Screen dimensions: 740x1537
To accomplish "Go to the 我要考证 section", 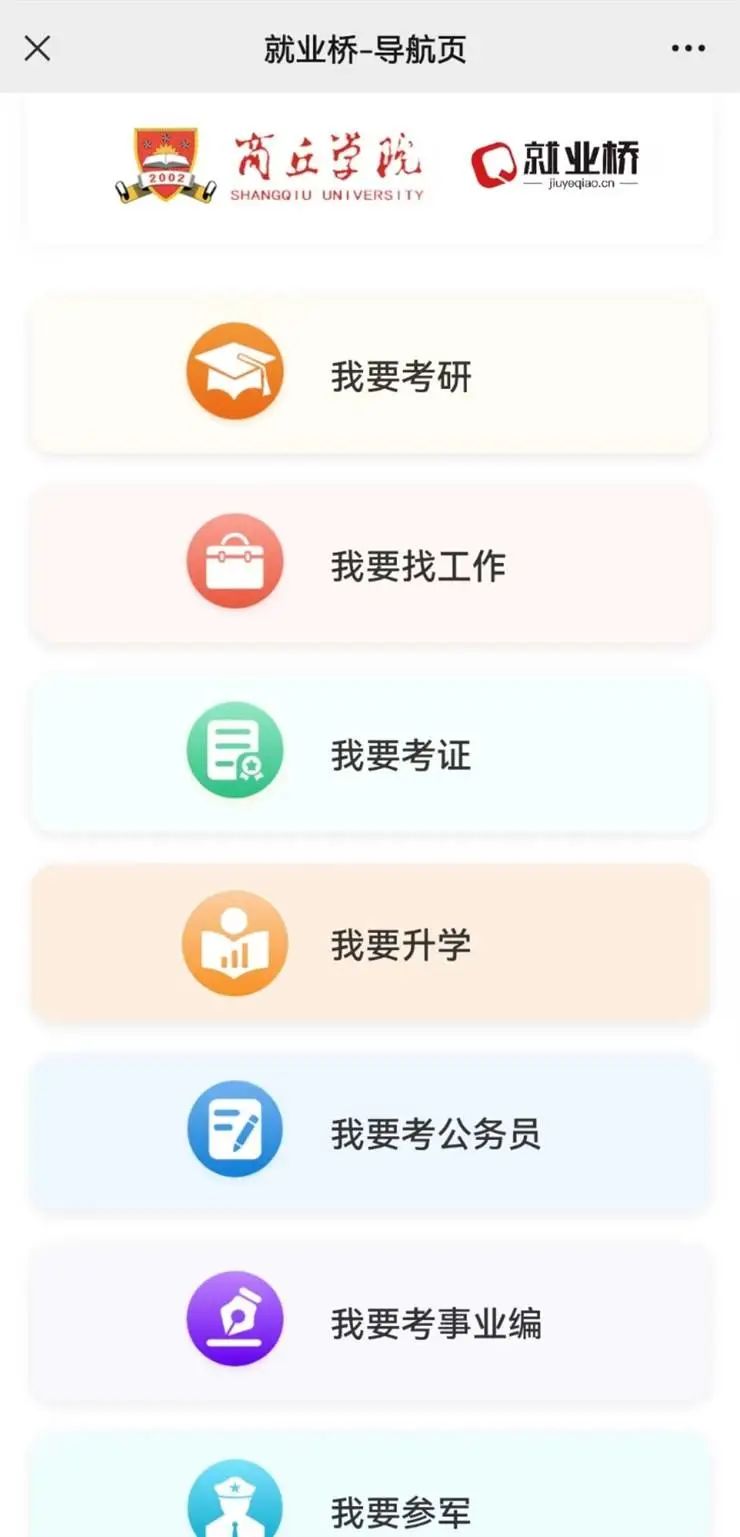I will pos(370,754).
